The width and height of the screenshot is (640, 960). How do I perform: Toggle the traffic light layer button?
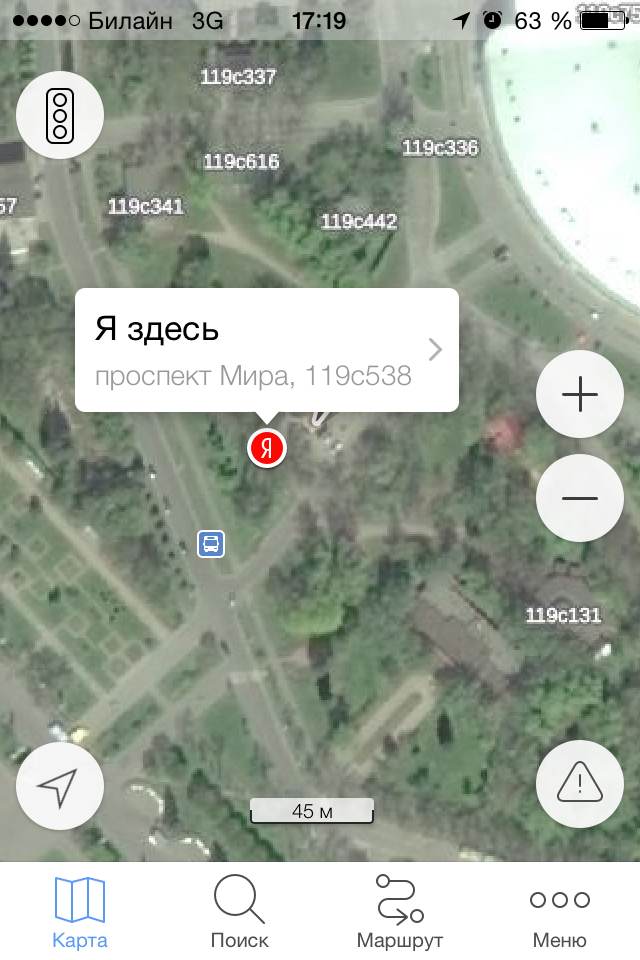click(x=60, y=115)
